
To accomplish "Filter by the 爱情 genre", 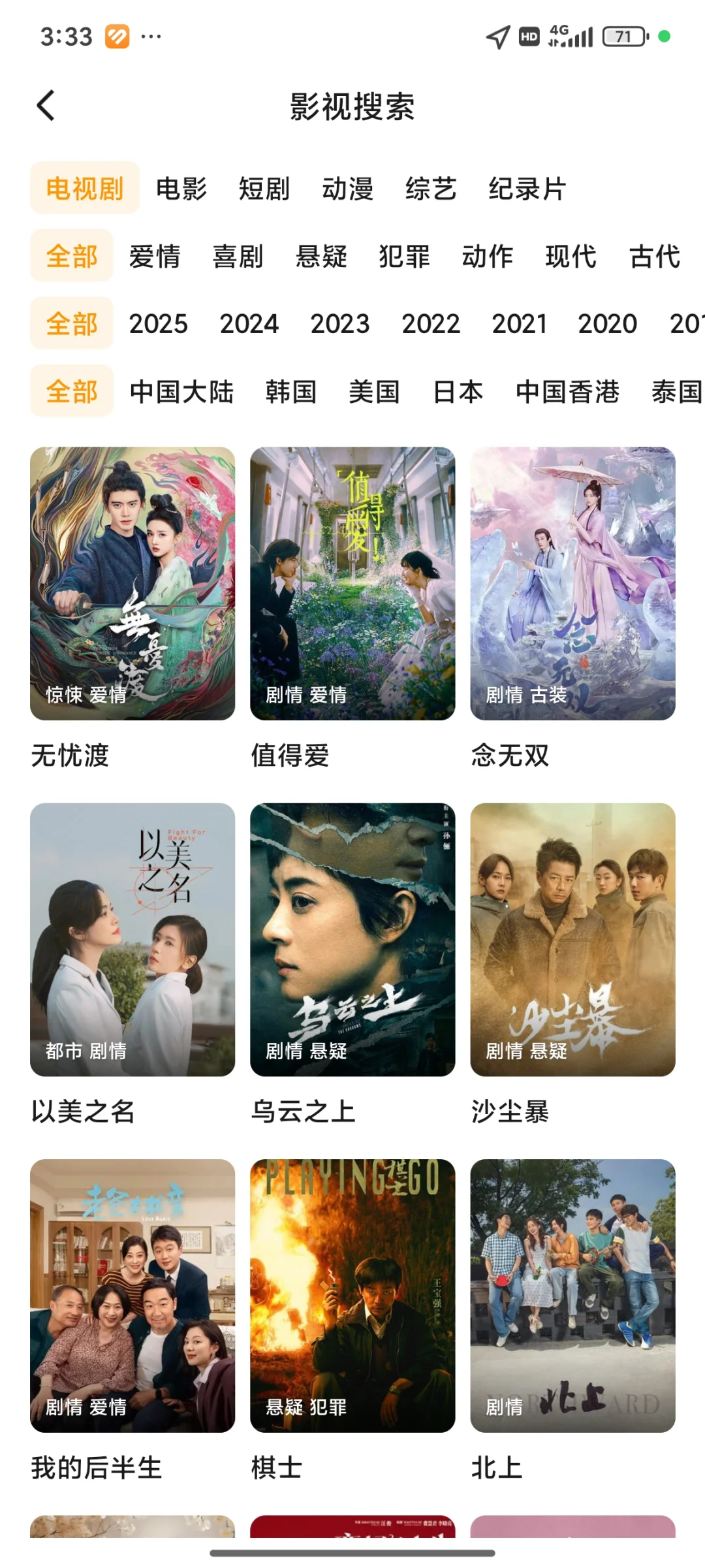I will point(155,256).
